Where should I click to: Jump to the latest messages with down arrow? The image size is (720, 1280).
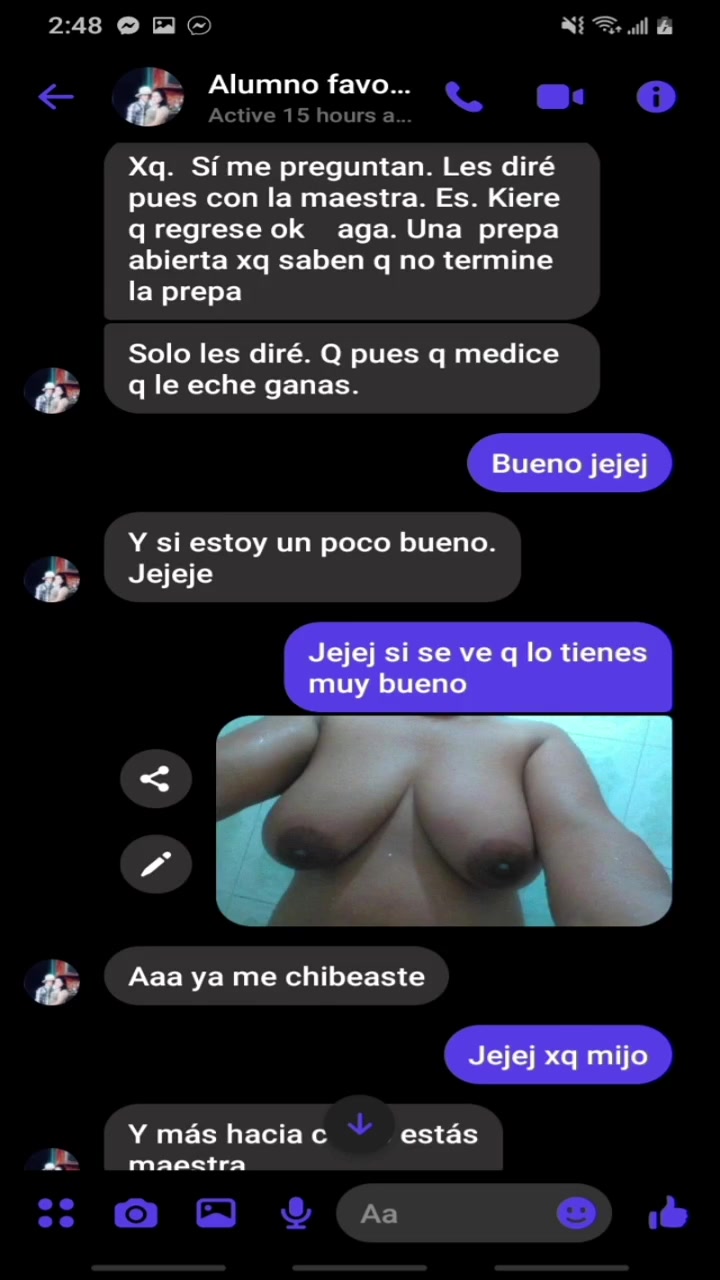pyautogui.click(x=360, y=1126)
